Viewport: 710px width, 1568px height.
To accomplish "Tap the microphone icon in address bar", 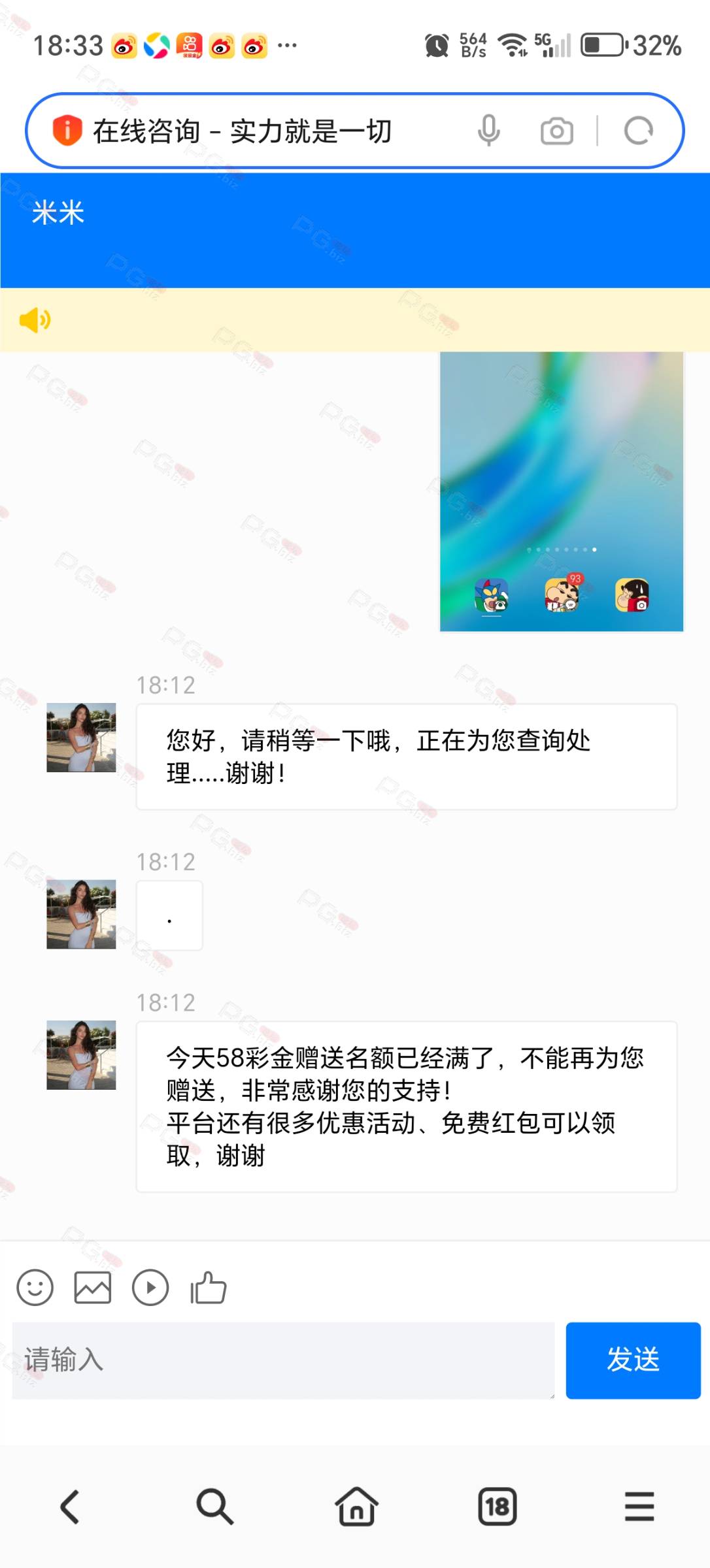I will (x=488, y=131).
